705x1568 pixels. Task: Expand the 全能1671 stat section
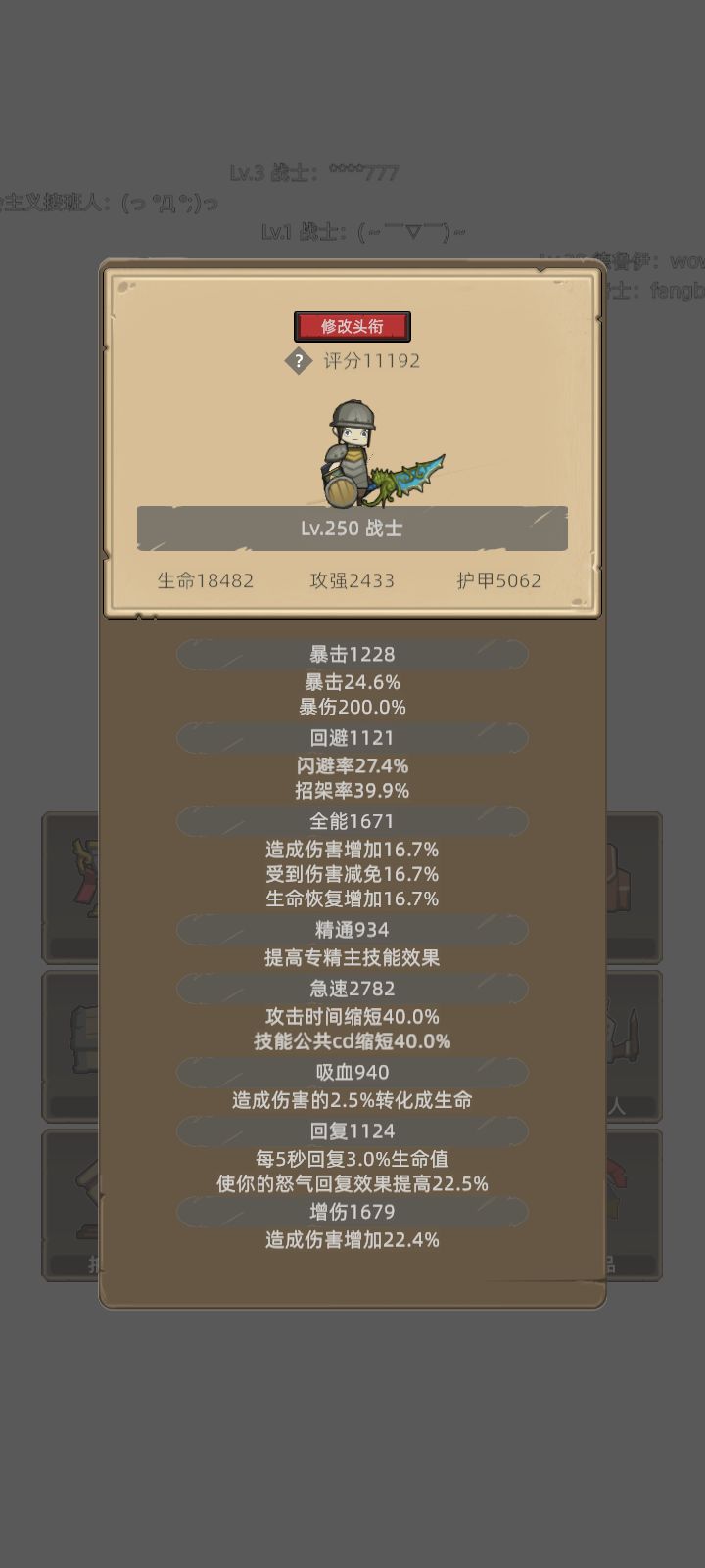point(352,821)
